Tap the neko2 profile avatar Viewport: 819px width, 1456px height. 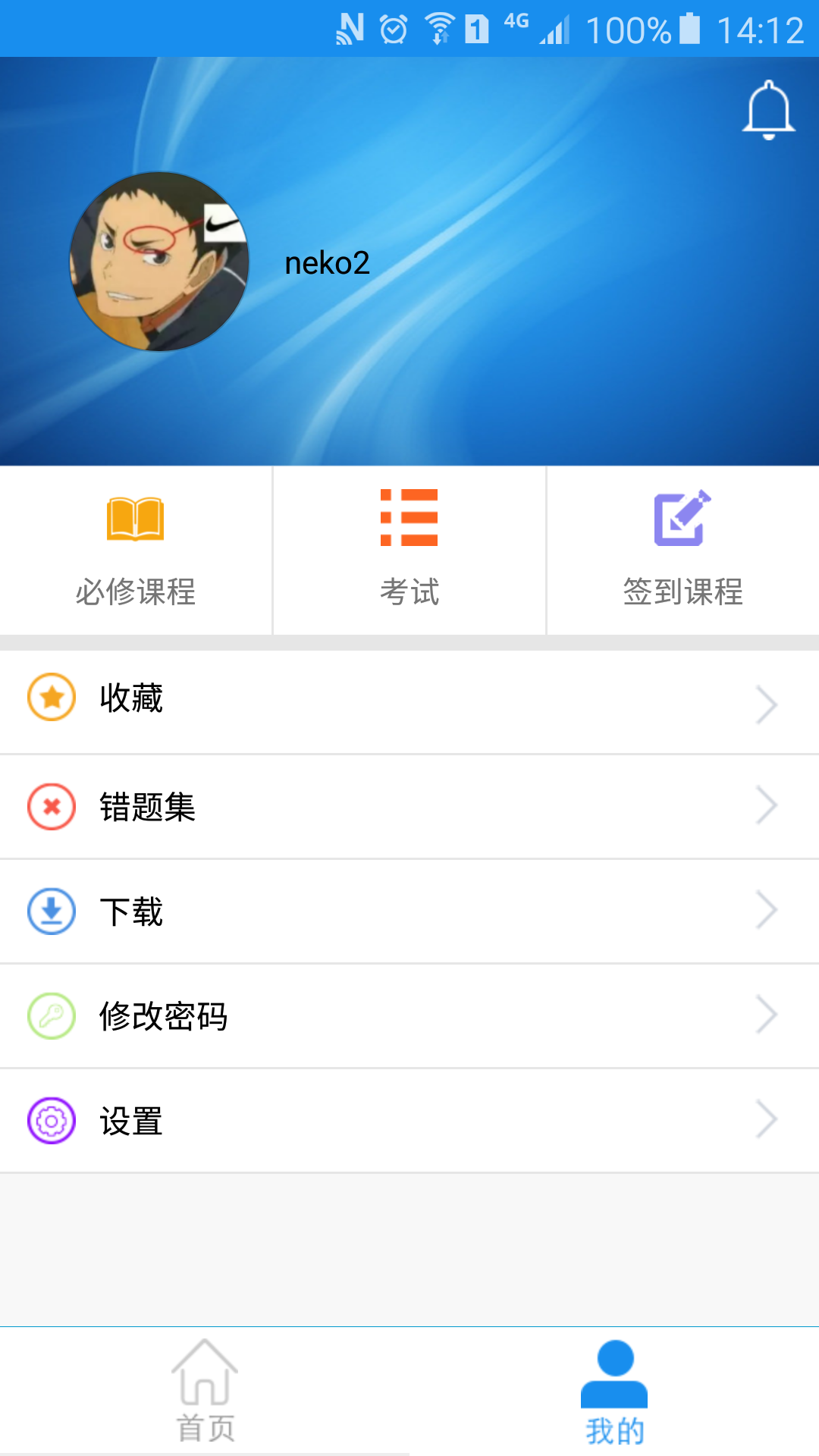159,262
